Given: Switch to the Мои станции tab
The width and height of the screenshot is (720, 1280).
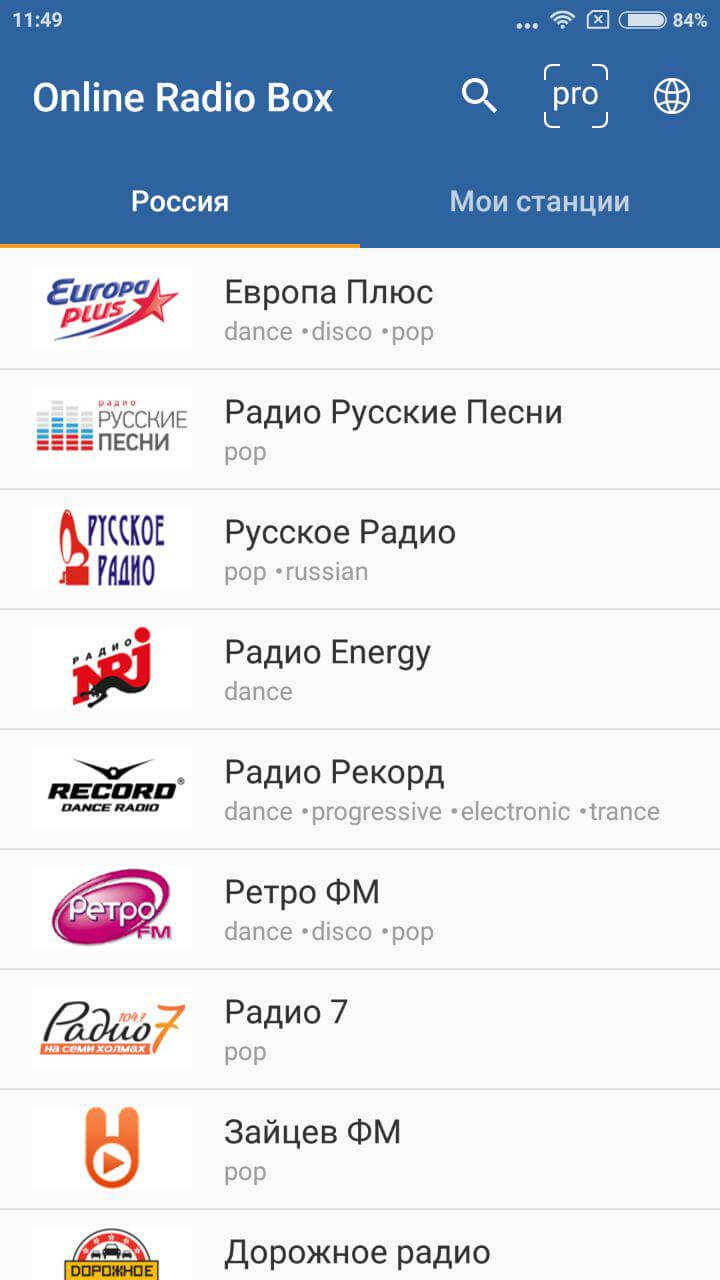Looking at the screenshot, I should [x=539, y=201].
